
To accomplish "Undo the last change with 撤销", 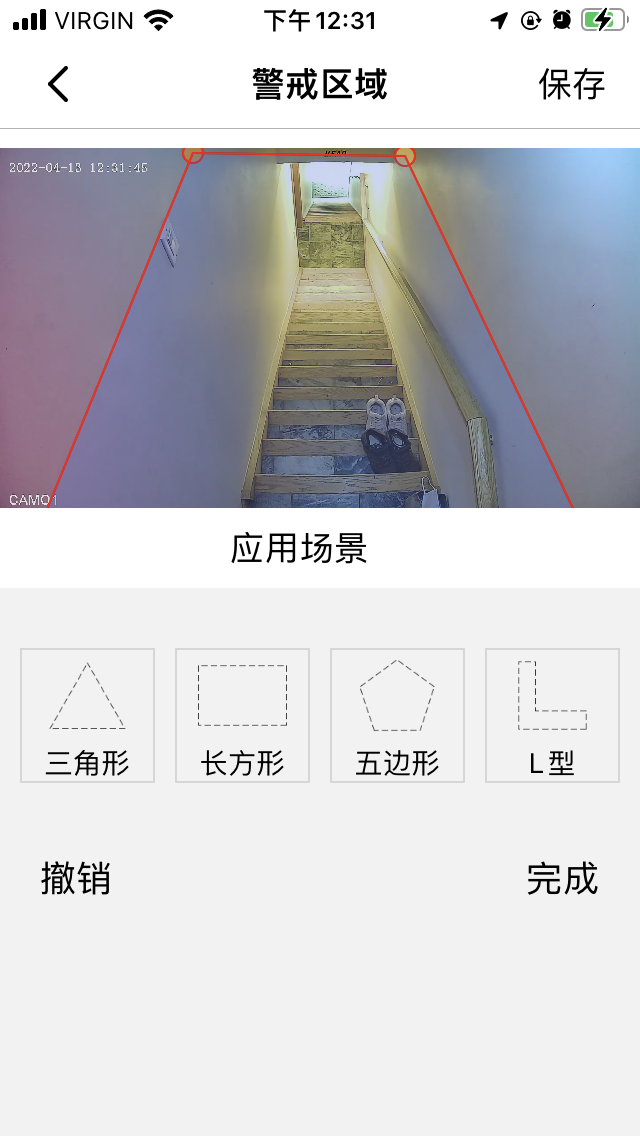I will coord(76,879).
